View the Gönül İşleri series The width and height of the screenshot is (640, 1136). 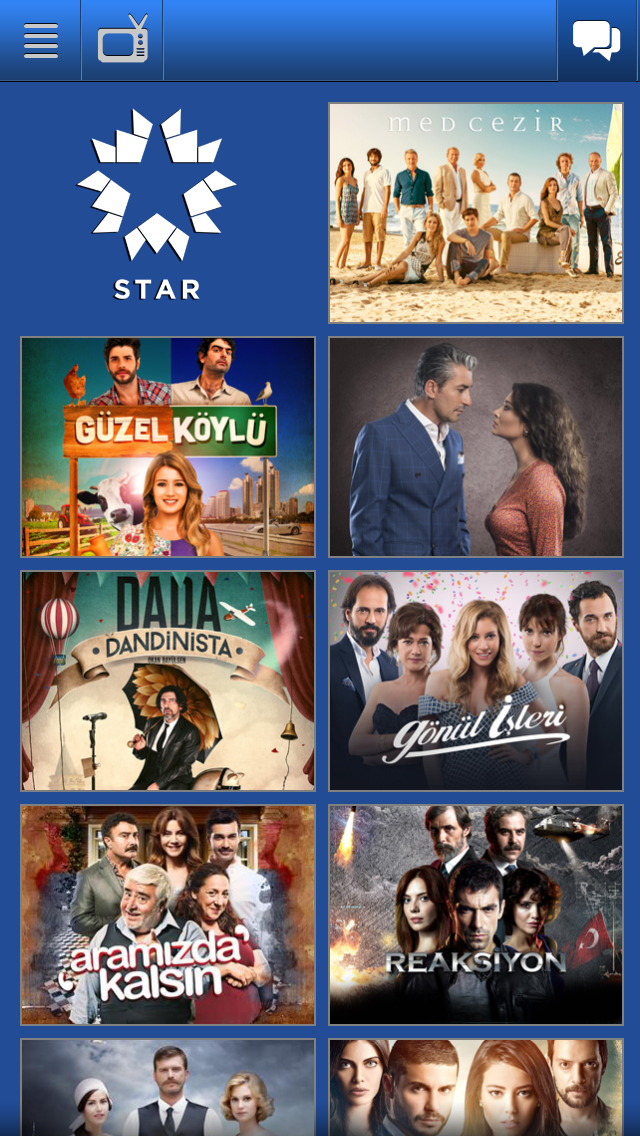475,680
